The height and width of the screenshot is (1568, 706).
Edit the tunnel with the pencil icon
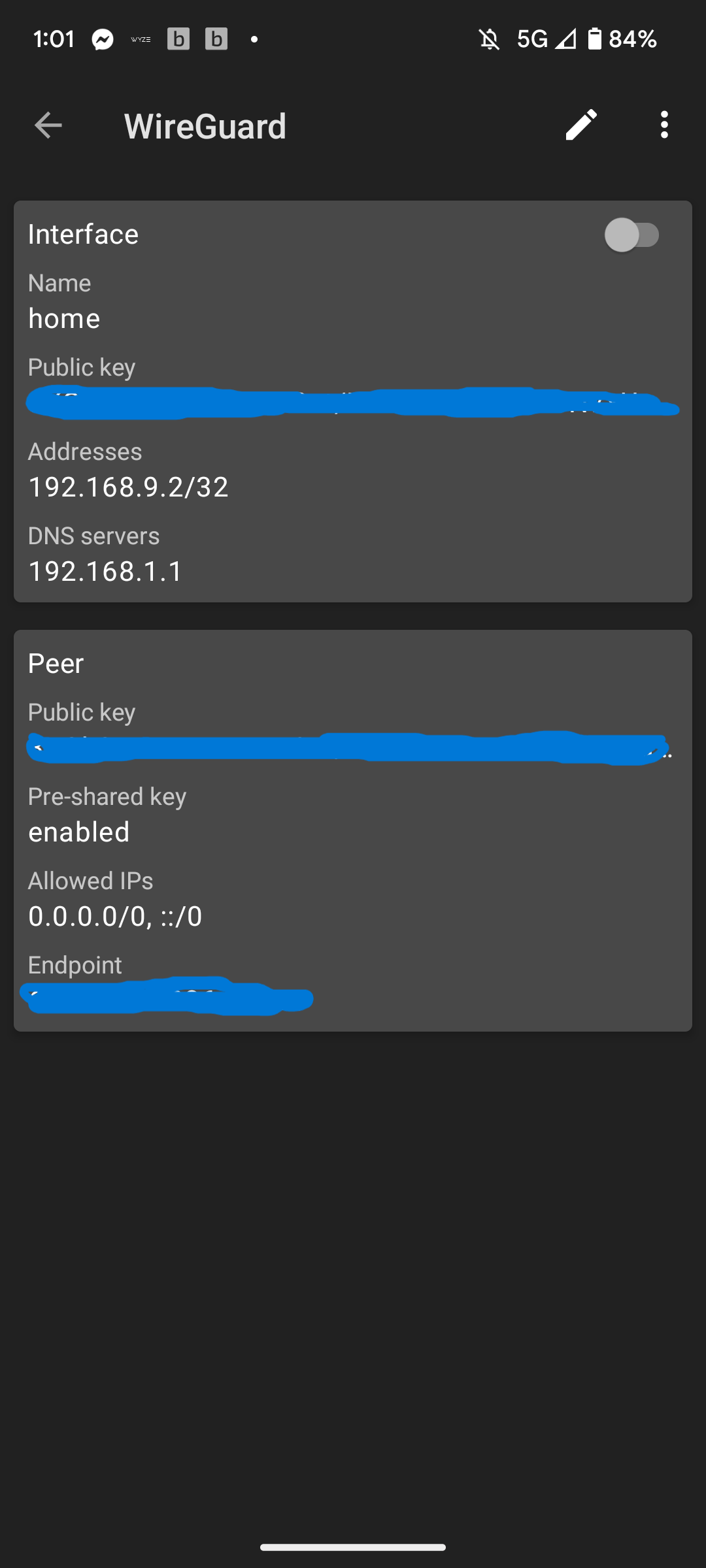pyautogui.click(x=580, y=125)
